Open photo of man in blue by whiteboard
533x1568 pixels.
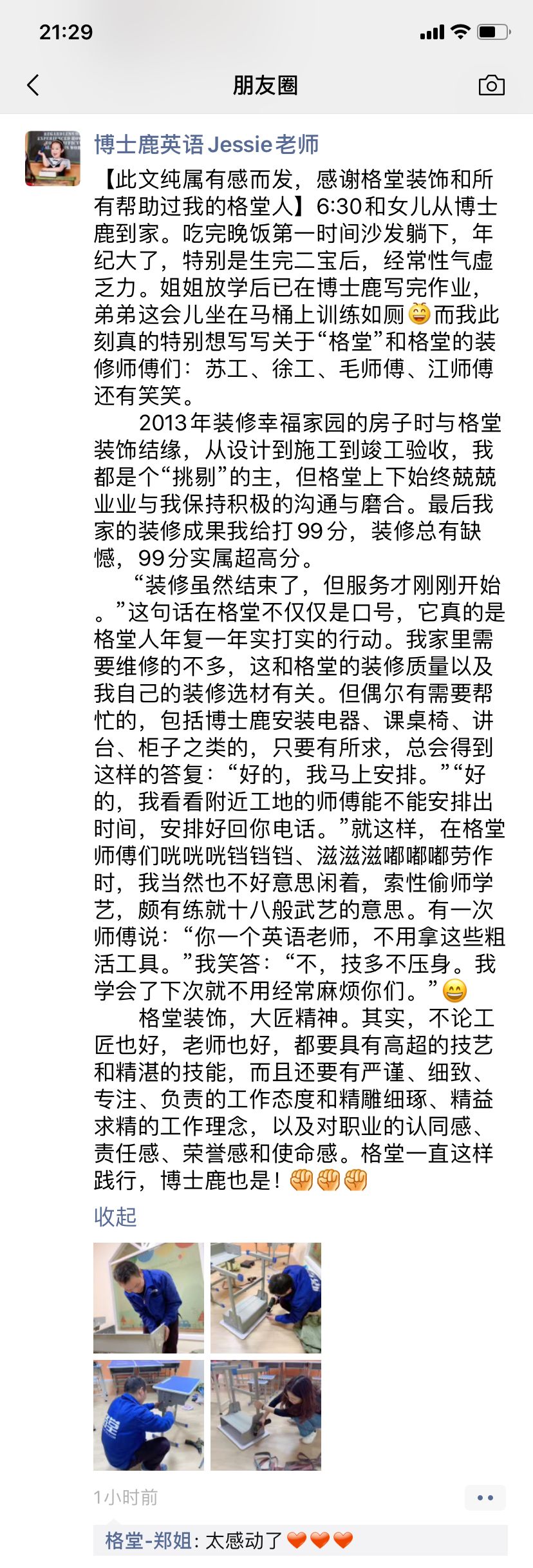[149, 1298]
